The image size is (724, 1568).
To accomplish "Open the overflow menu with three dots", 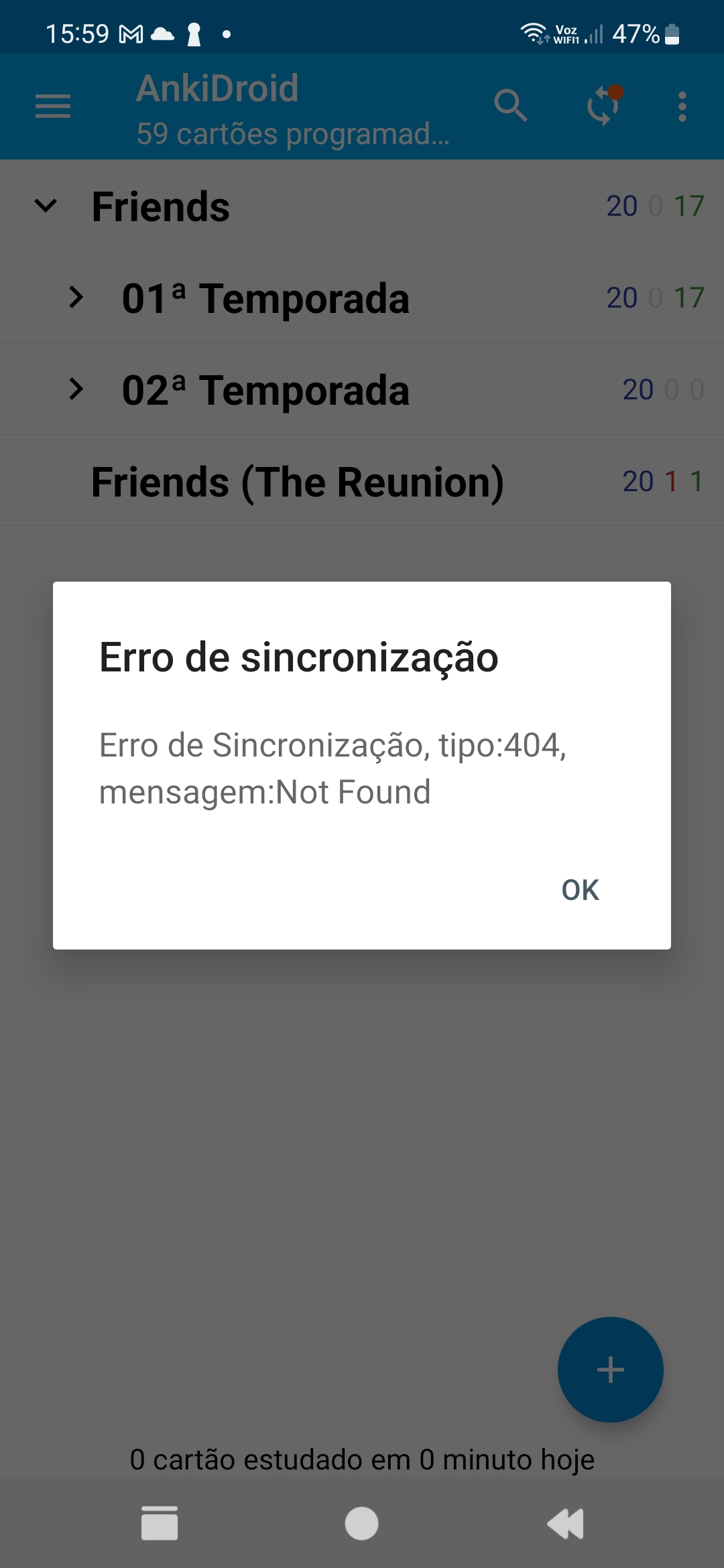I will coord(682,107).
